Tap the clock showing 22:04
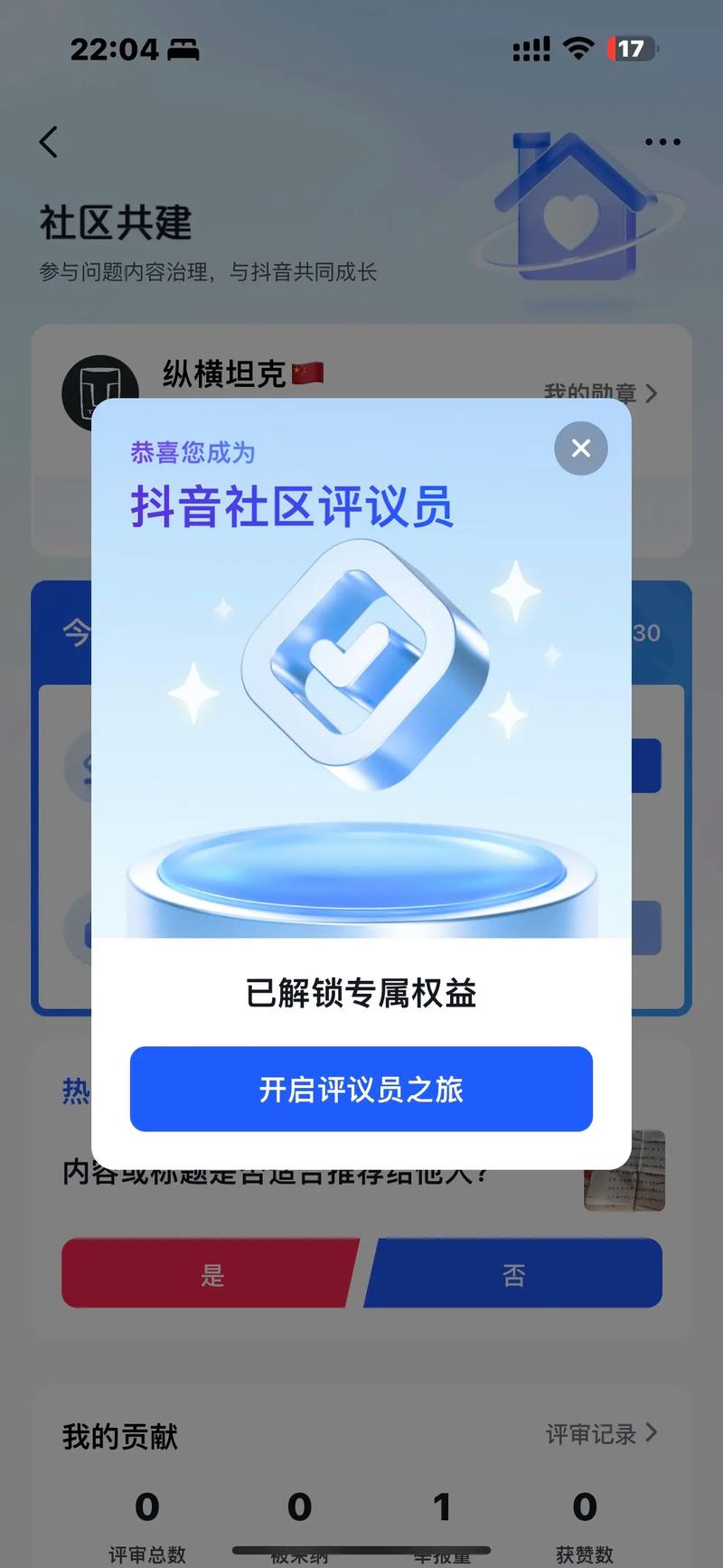The width and height of the screenshot is (723, 1568). [x=116, y=49]
